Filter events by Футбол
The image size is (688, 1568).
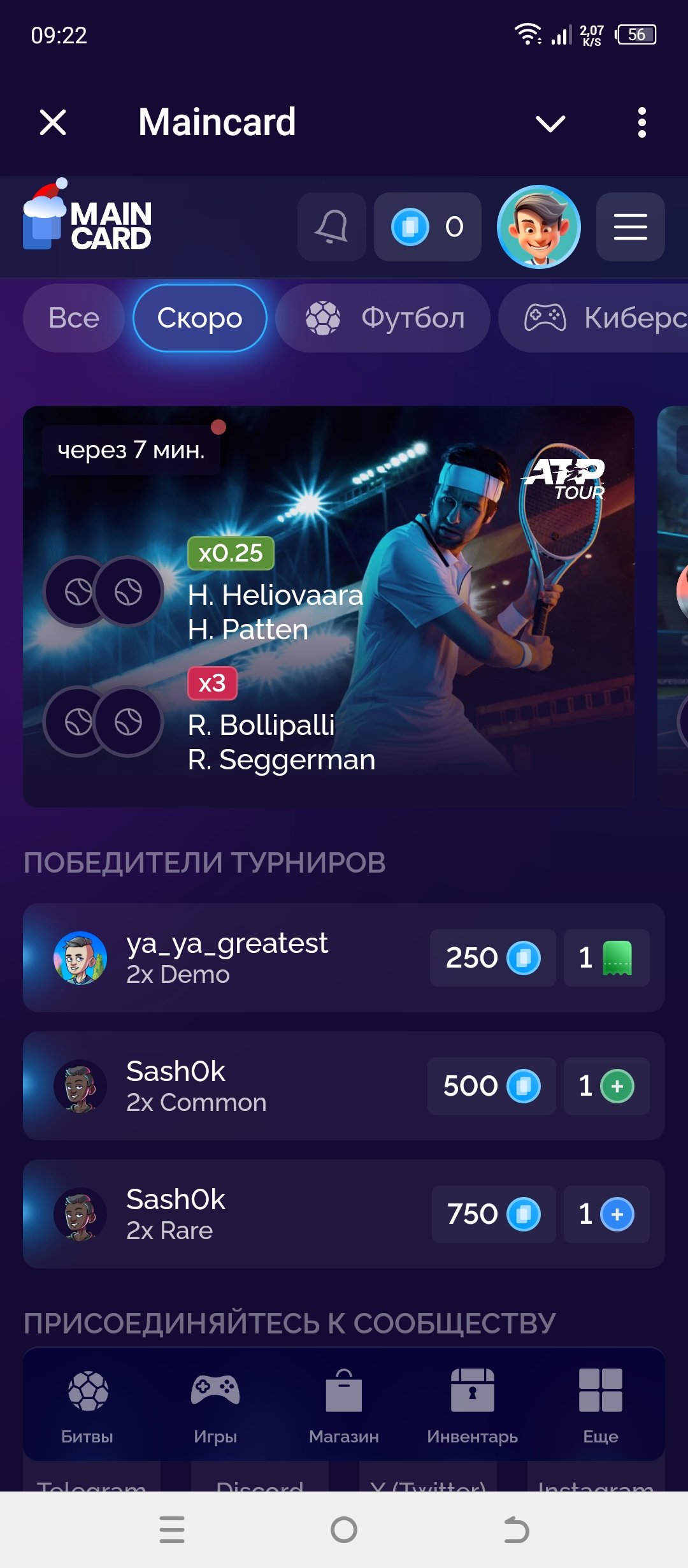click(x=383, y=318)
